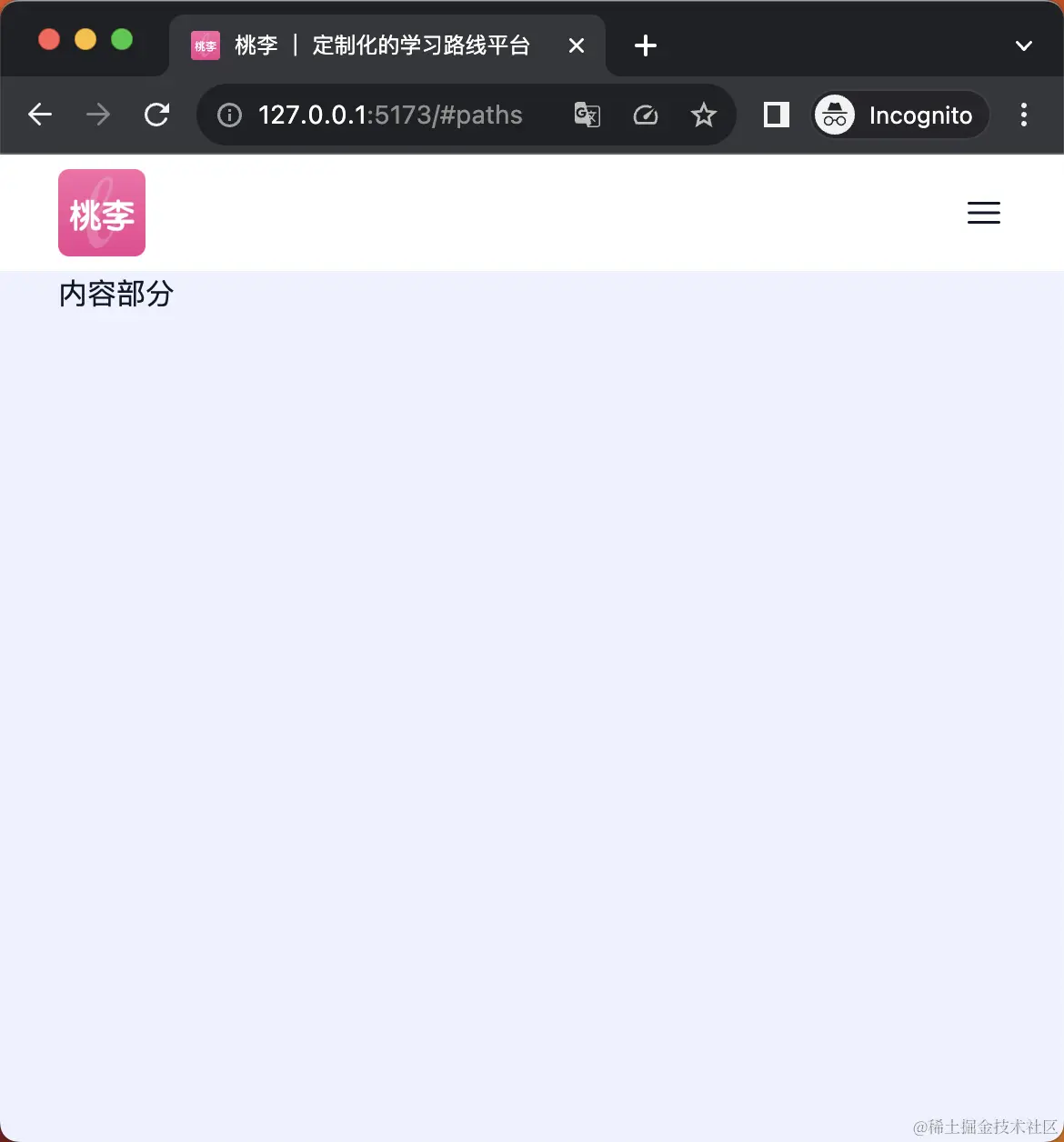Focus the address bar showing 127.0.0.1:5173/#paths
This screenshot has height=1142, width=1064.
pyautogui.click(x=391, y=115)
